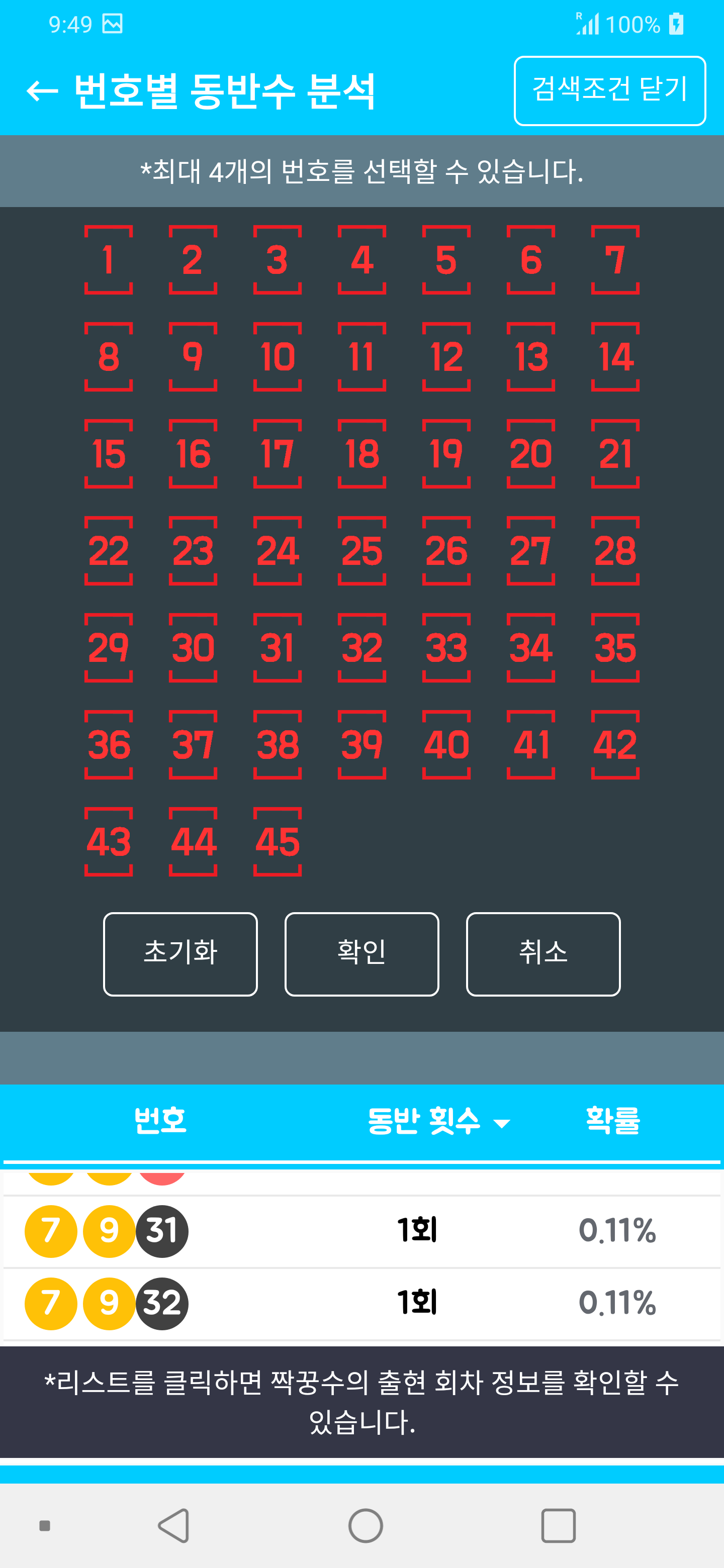Select number 1 in the grid
Screen dimensions: 724x1568
(109, 260)
